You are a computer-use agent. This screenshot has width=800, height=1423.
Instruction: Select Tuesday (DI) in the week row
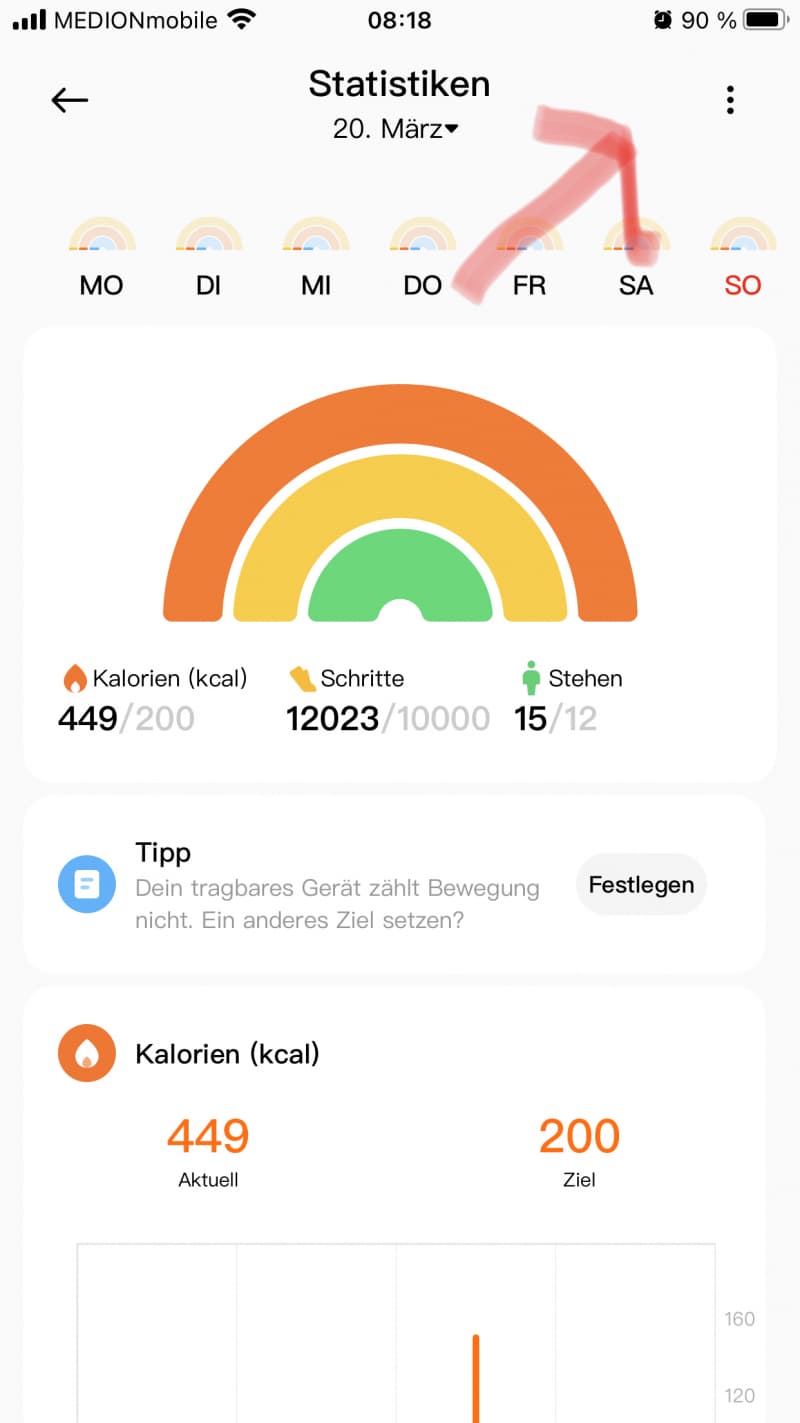[208, 258]
